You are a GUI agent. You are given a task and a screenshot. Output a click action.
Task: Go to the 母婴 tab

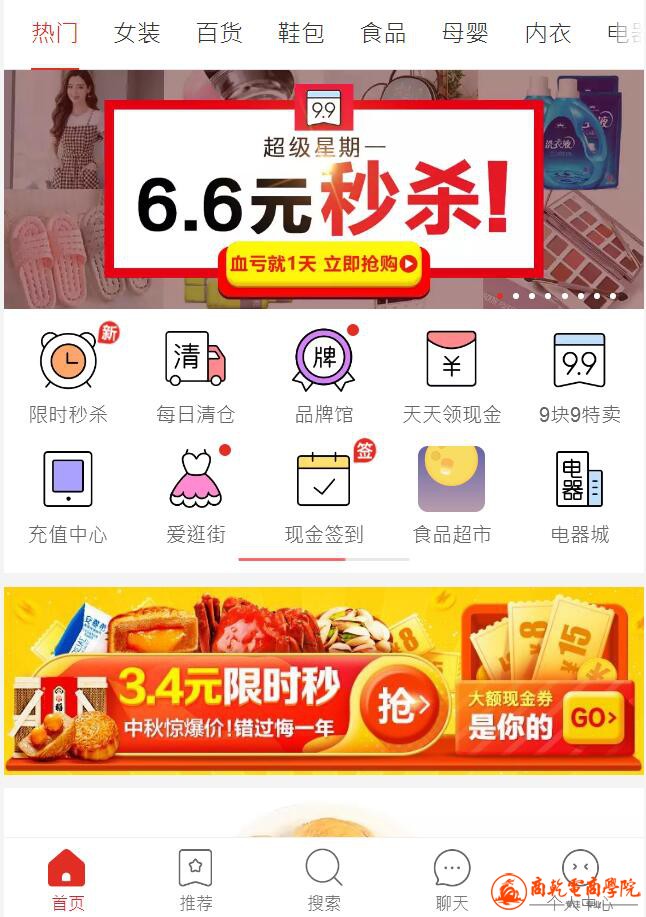pos(465,33)
